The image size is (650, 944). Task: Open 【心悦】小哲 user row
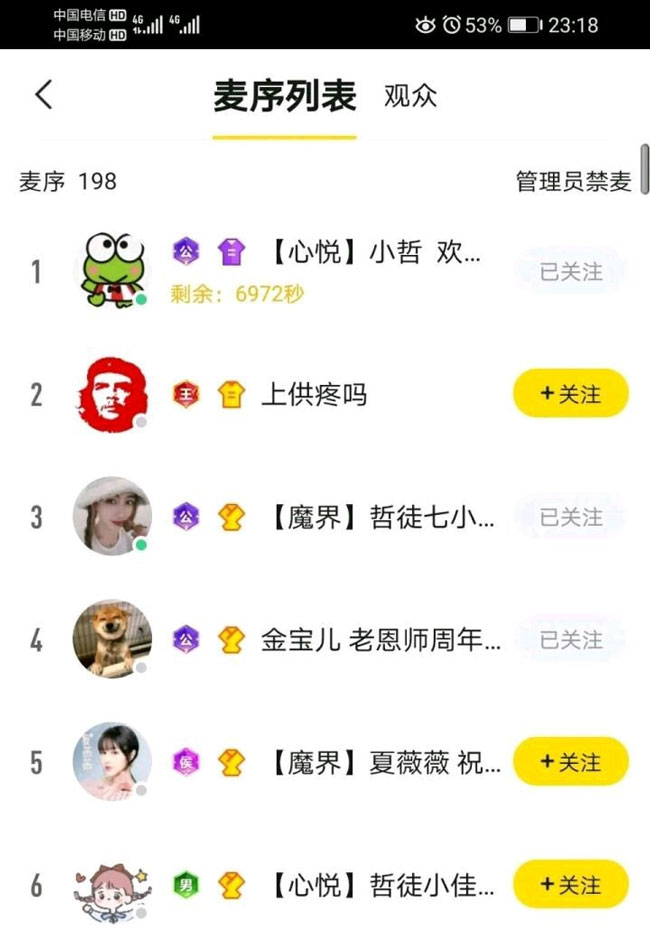pyautogui.click(x=375, y=253)
